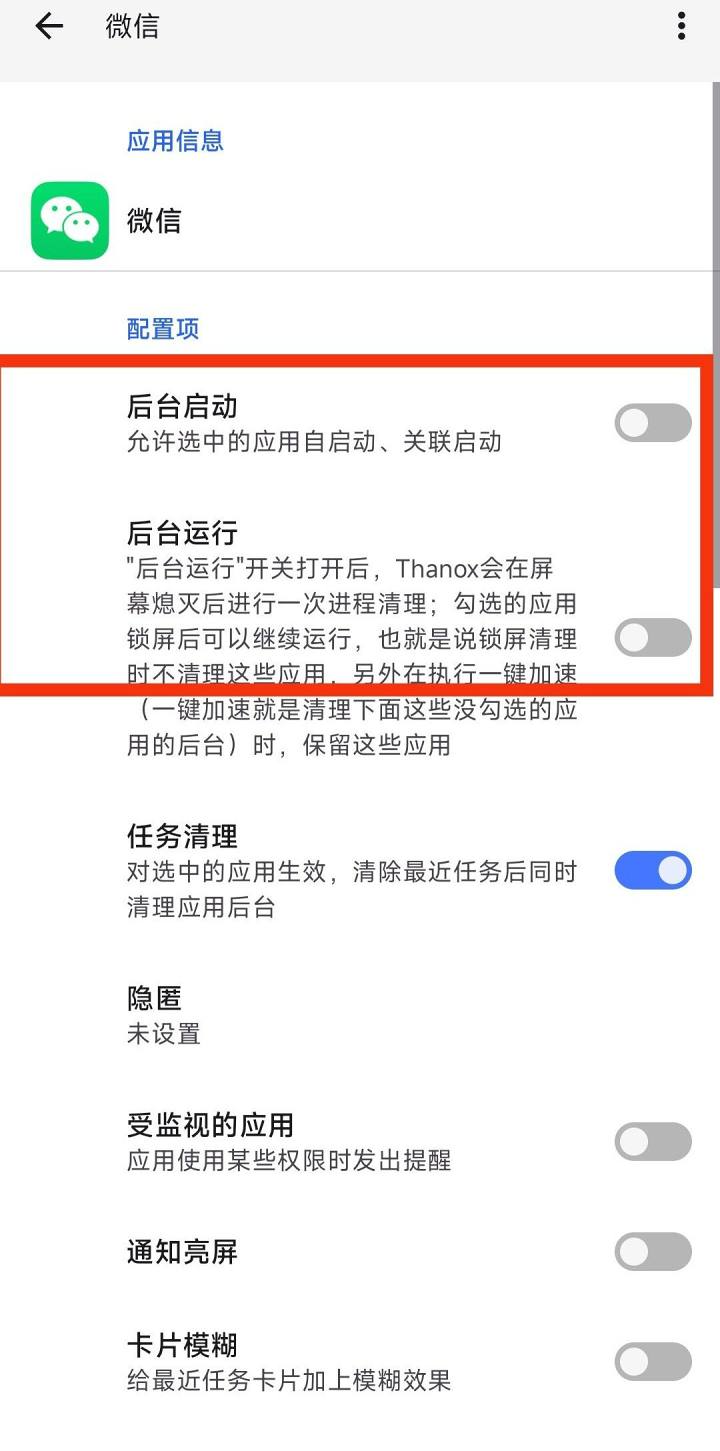
Task: Open the three-dot overflow menu
Action: coord(681,27)
